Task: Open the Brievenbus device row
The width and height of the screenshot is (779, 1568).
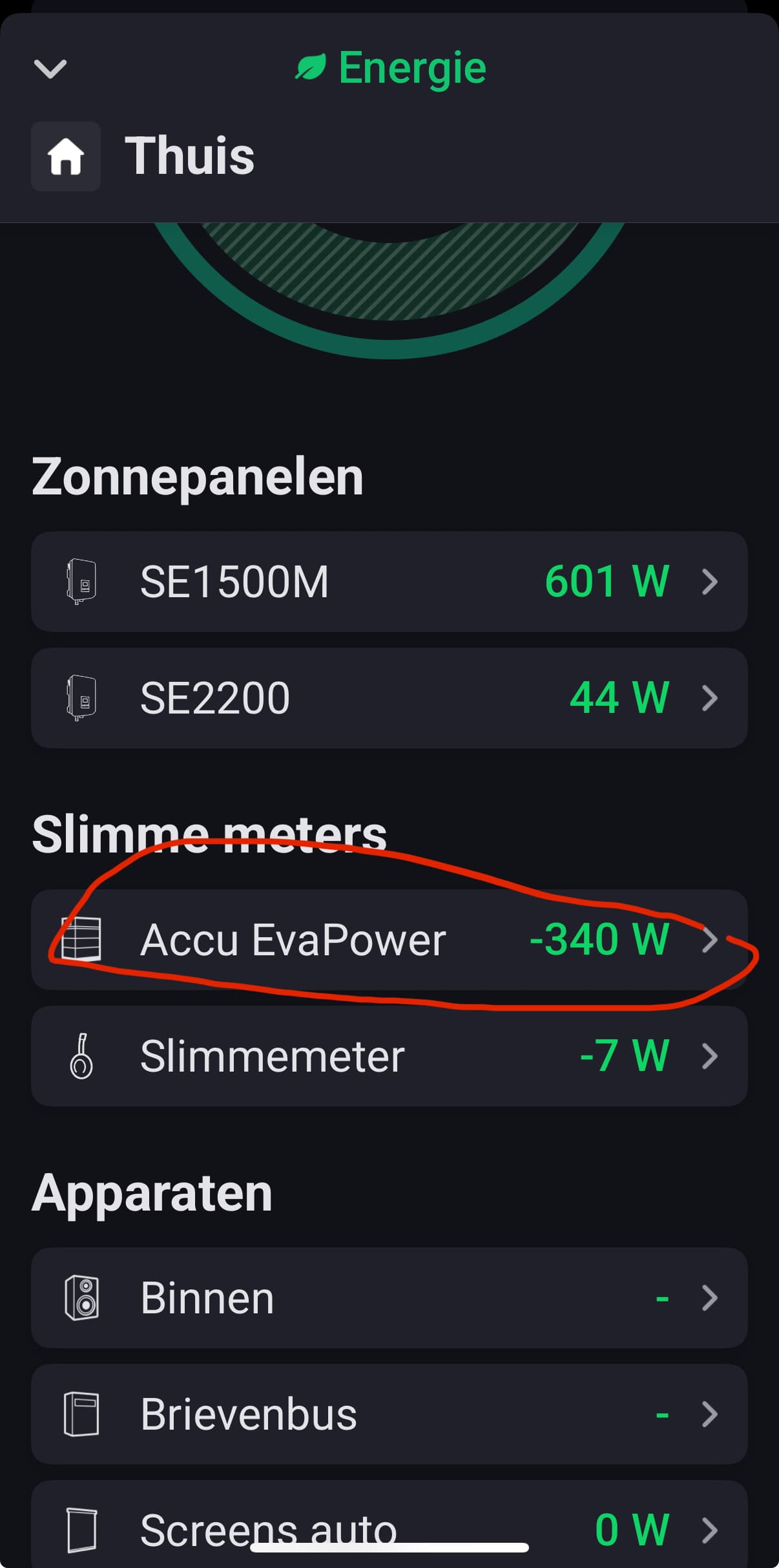Action: click(389, 1414)
